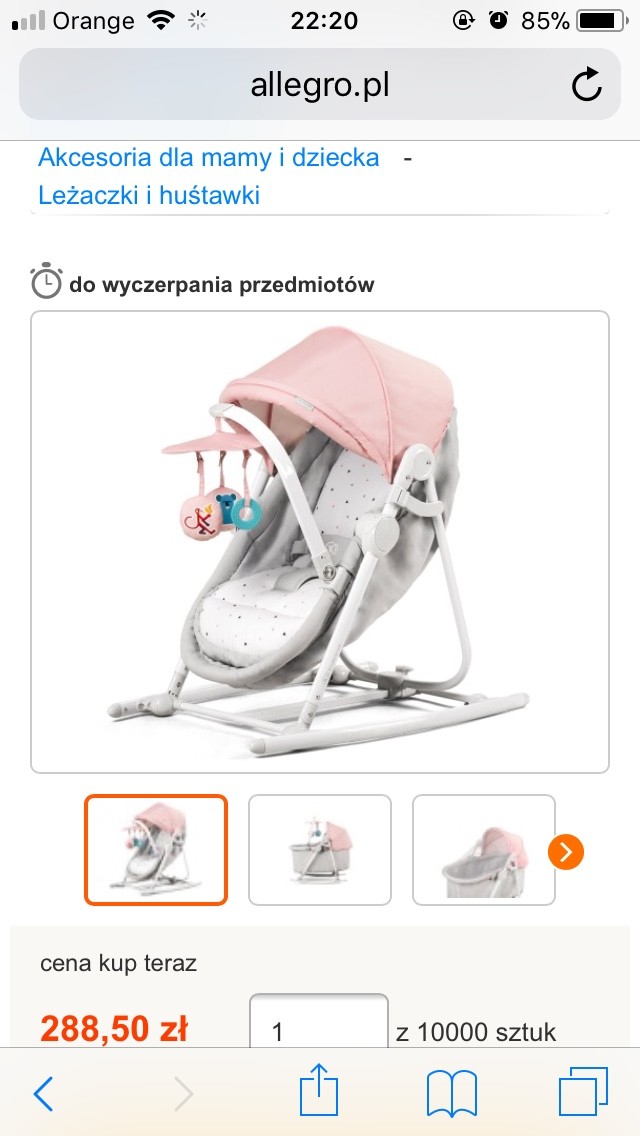Select the second gallery thumbnail
The height and width of the screenshot is (1136, 640).
[x=320, y=850]
